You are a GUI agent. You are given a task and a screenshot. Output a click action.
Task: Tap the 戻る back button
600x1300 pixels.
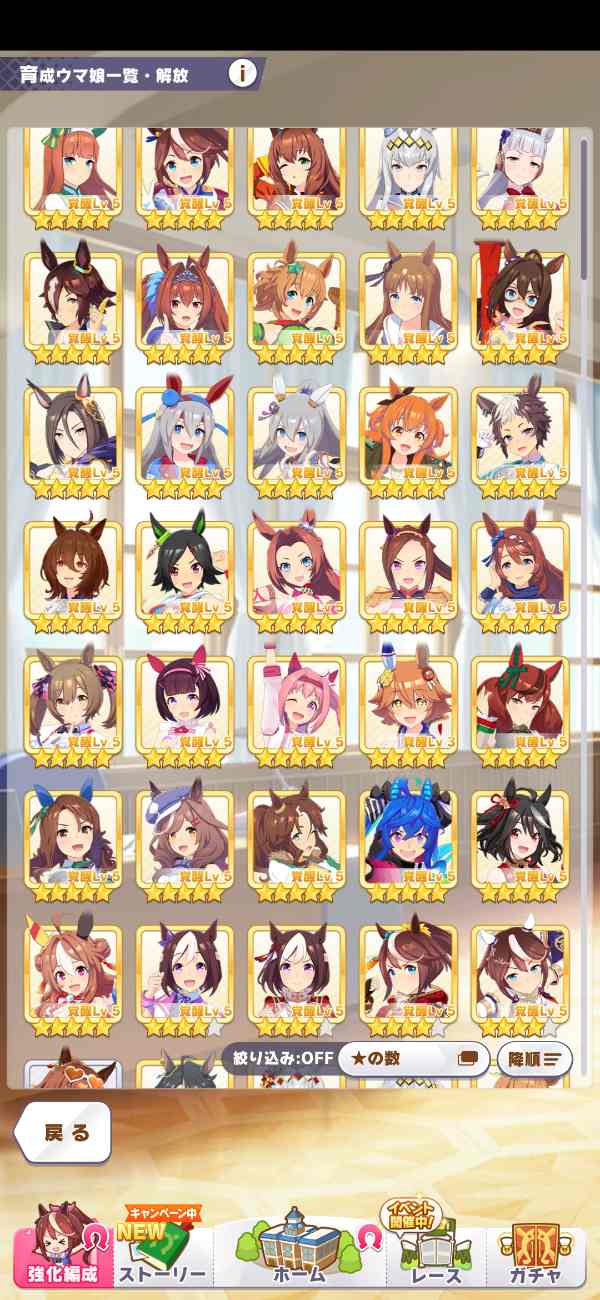(x=63, y=1133)
